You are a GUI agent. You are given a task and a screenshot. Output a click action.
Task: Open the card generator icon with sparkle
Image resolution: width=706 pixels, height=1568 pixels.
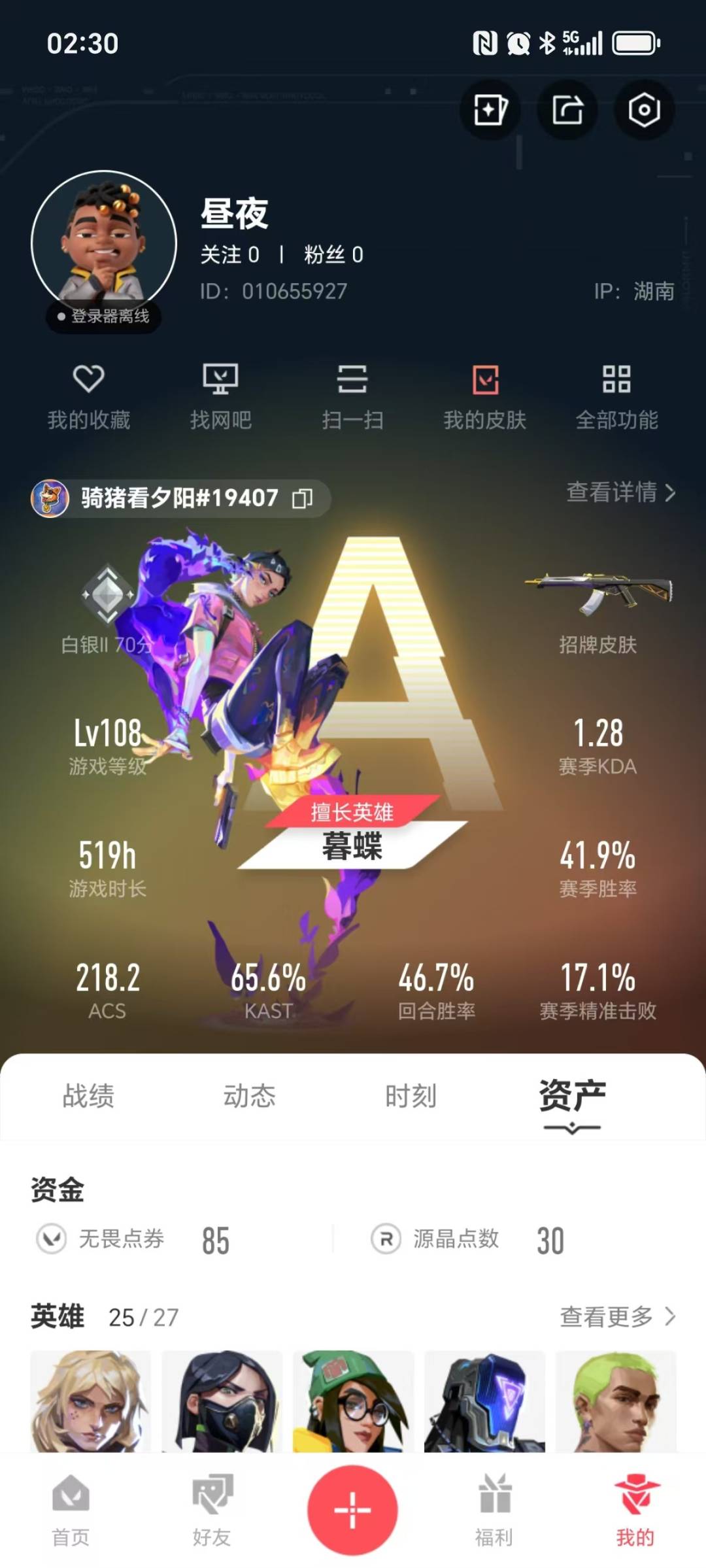point(490,110)
